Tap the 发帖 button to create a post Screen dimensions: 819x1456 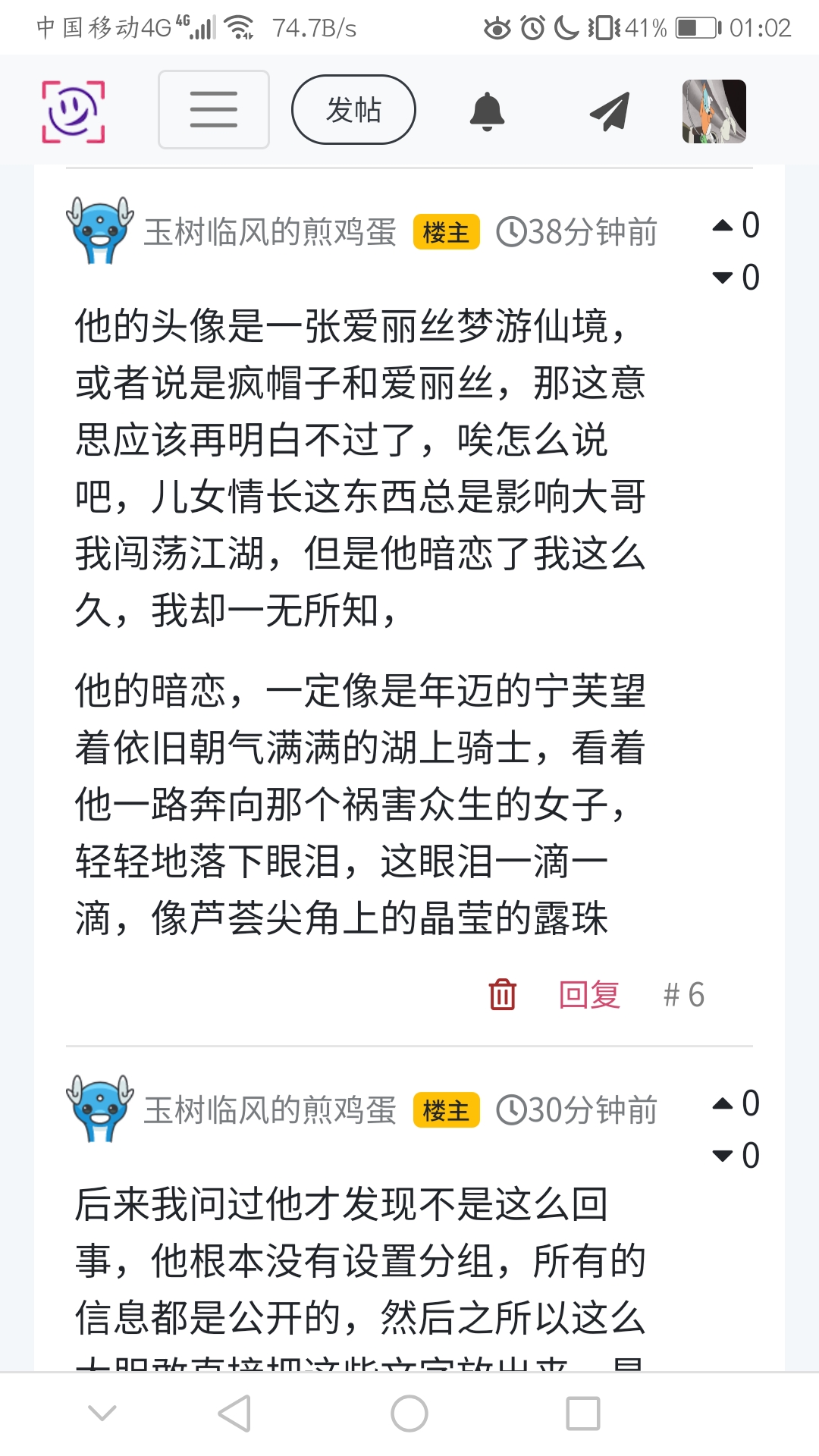pos(353,110)
